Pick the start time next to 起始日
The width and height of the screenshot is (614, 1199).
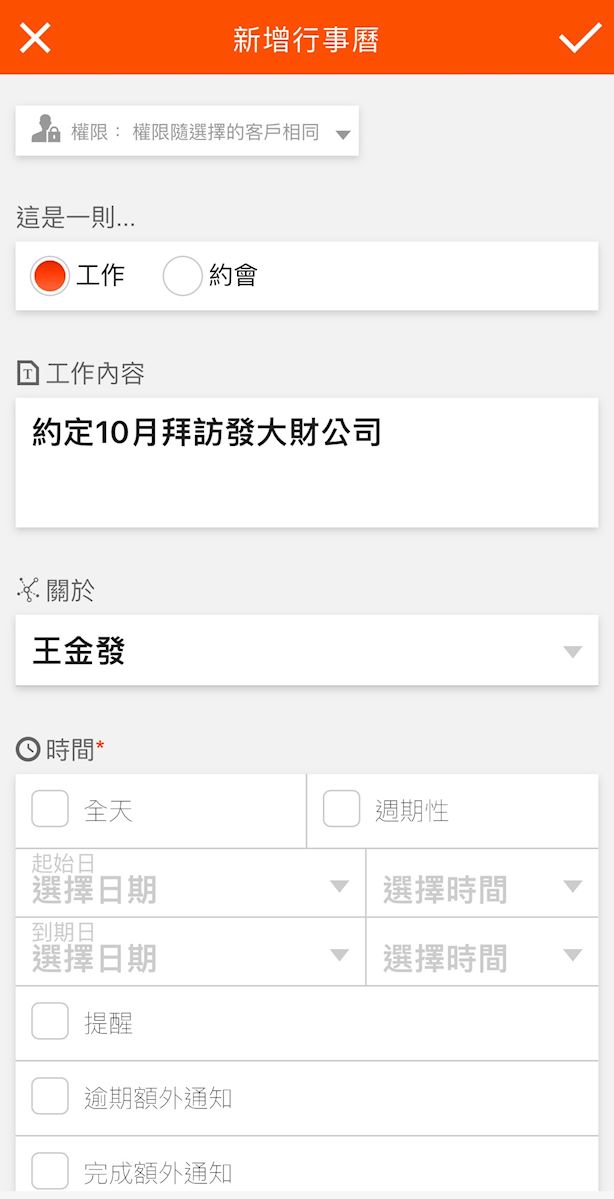point(482,885)
